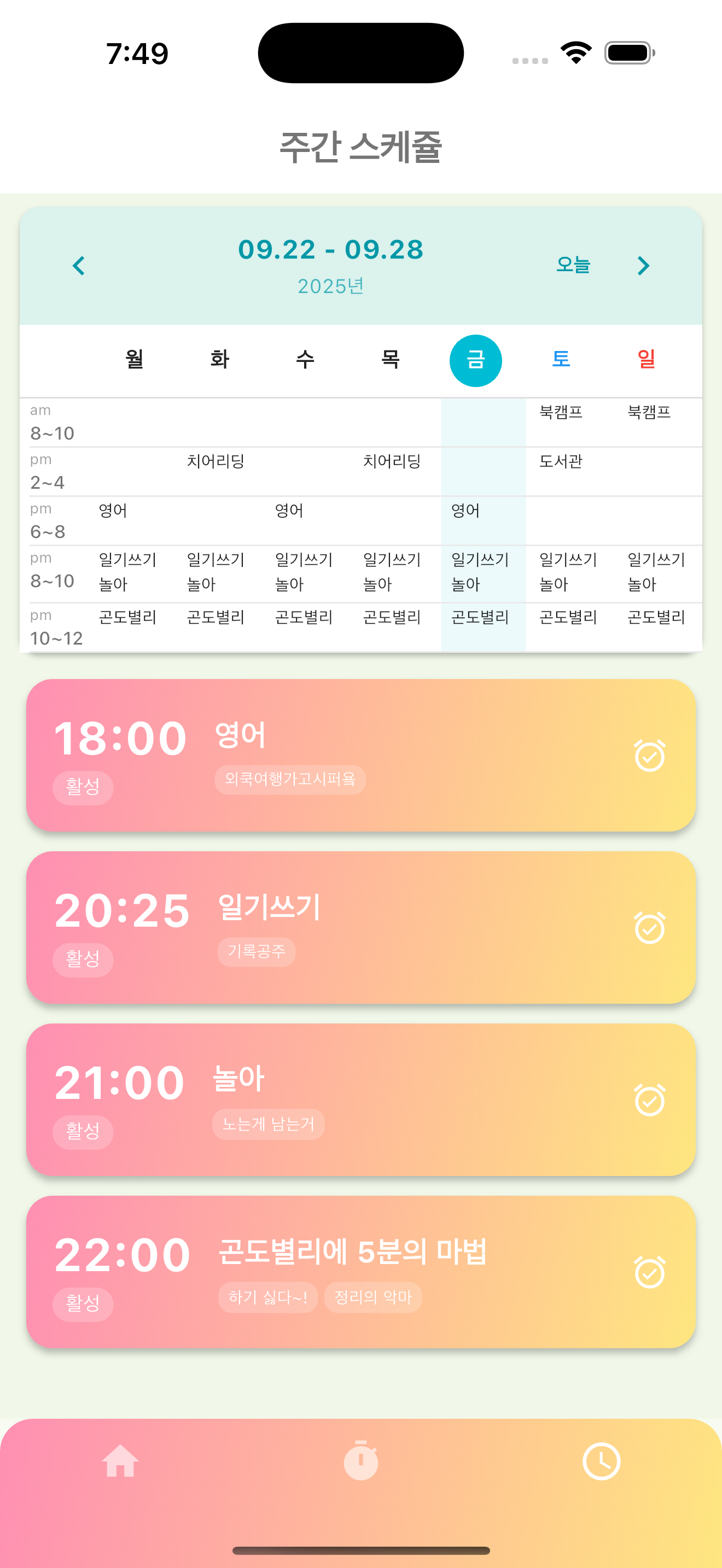Screen dimensions: 722x1568
Task: Go to the next week
Action: click(x=643, y=266)
